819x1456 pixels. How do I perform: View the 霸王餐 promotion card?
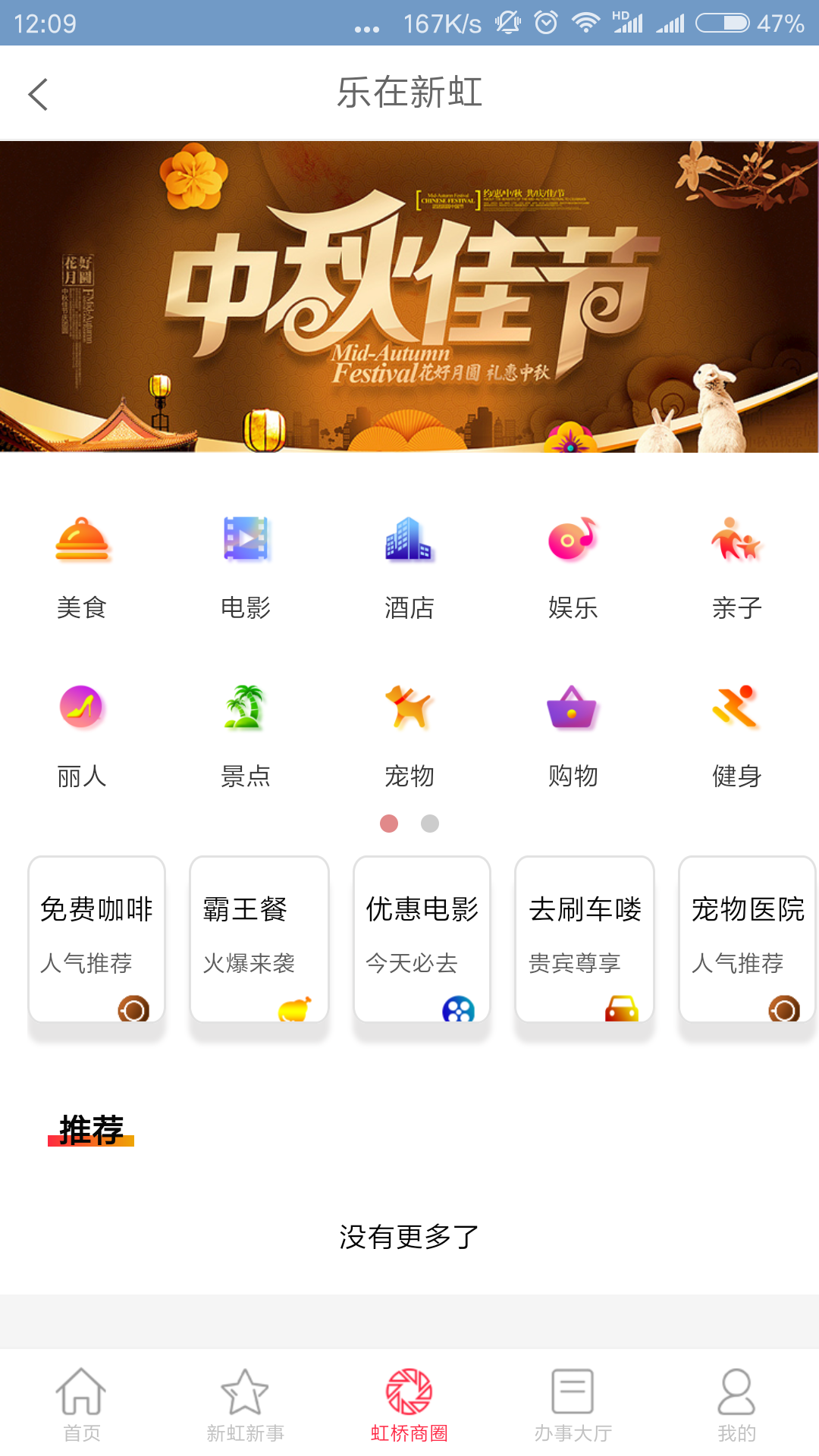(259, 939)
